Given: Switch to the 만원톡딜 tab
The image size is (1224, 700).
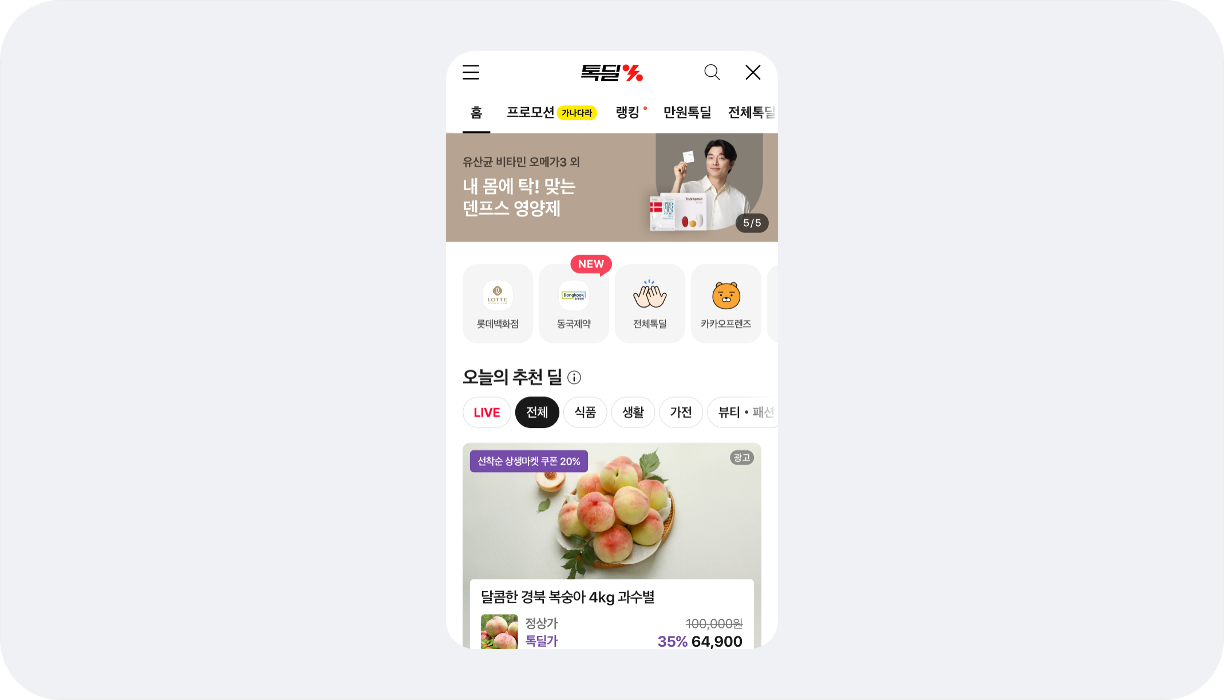Looking at the screenshot, I should coord(687,113).
